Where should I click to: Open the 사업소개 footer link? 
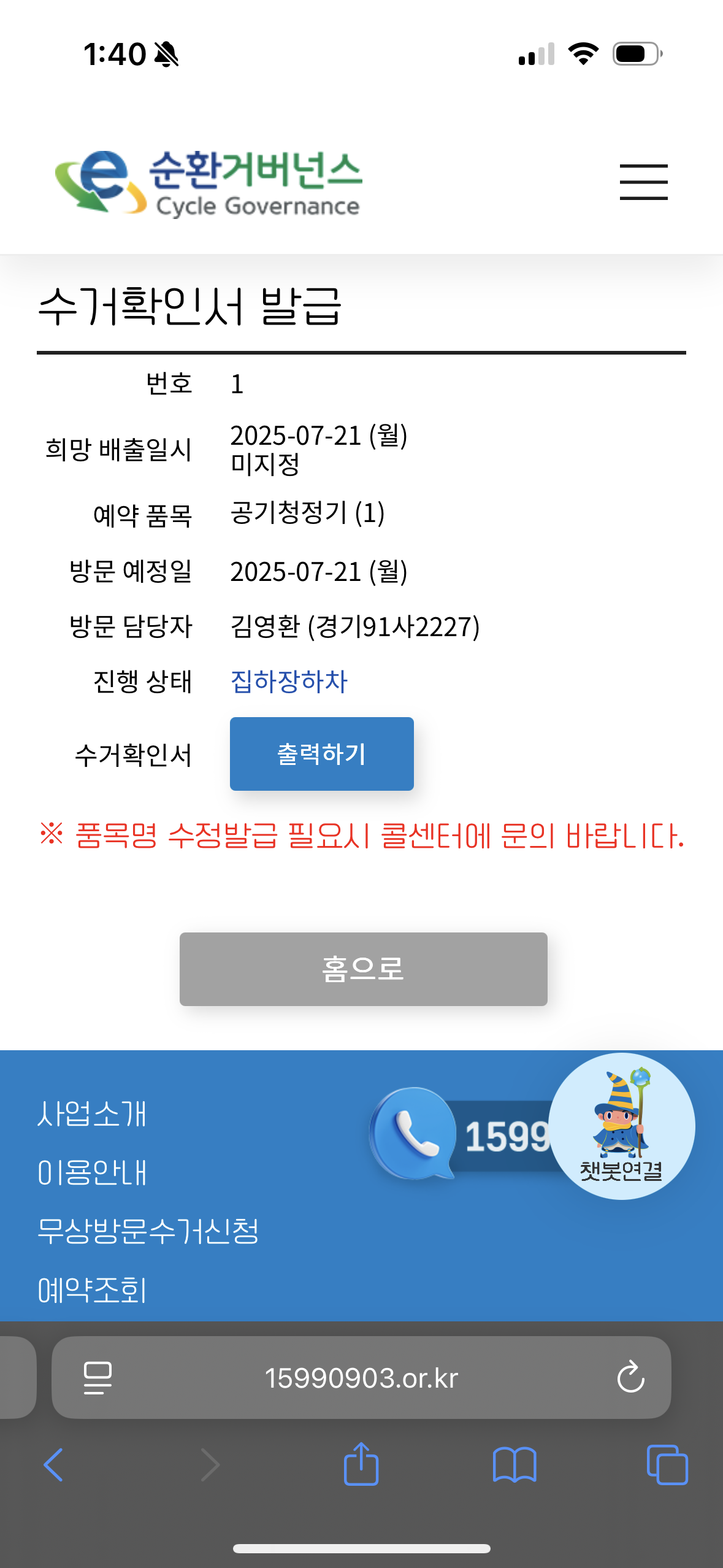[x=92, y=1113]
